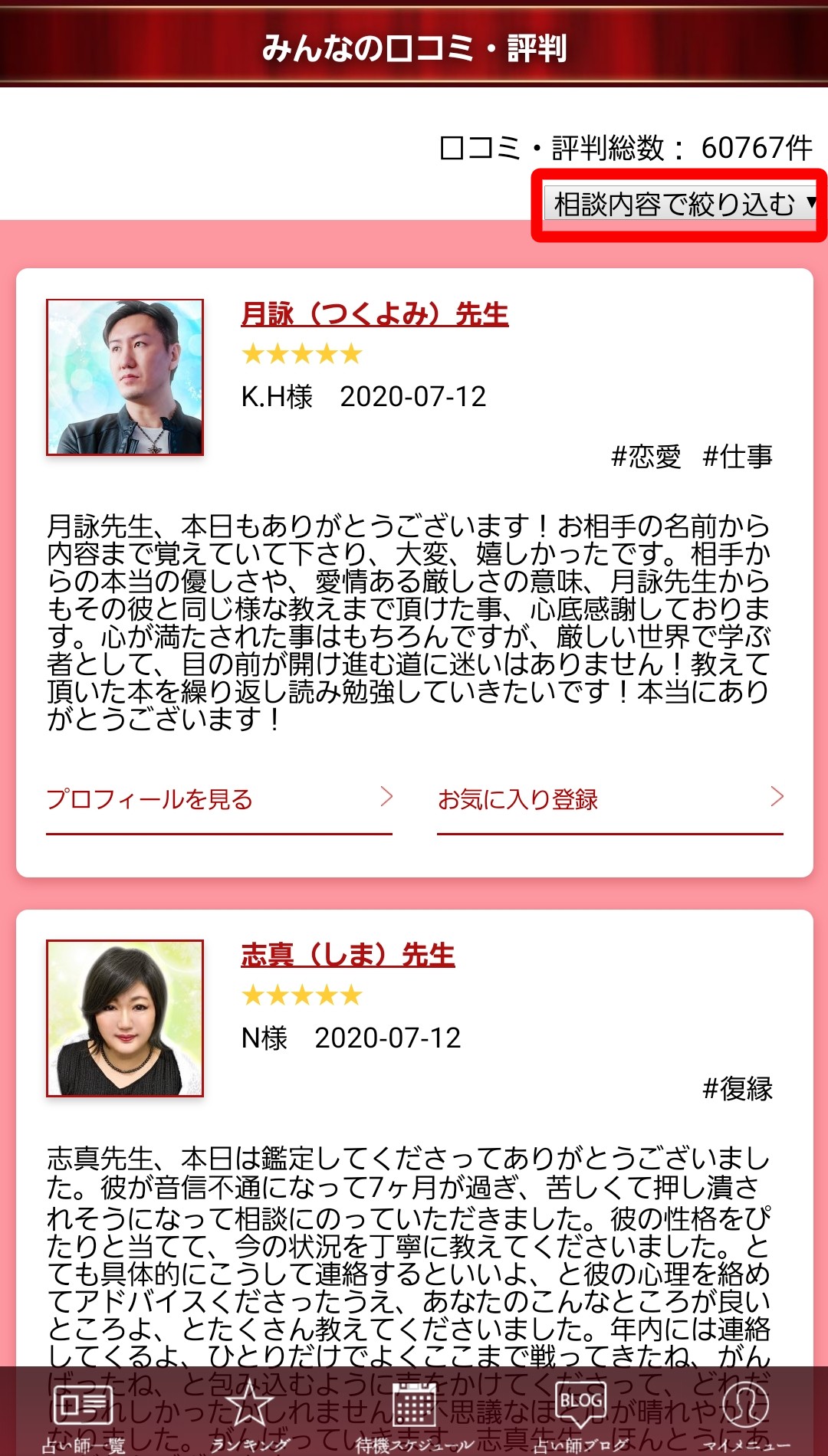The image size is (828, 1456).
Task: Open マイメニュー in bottom bar
Action: [746, 1415]
